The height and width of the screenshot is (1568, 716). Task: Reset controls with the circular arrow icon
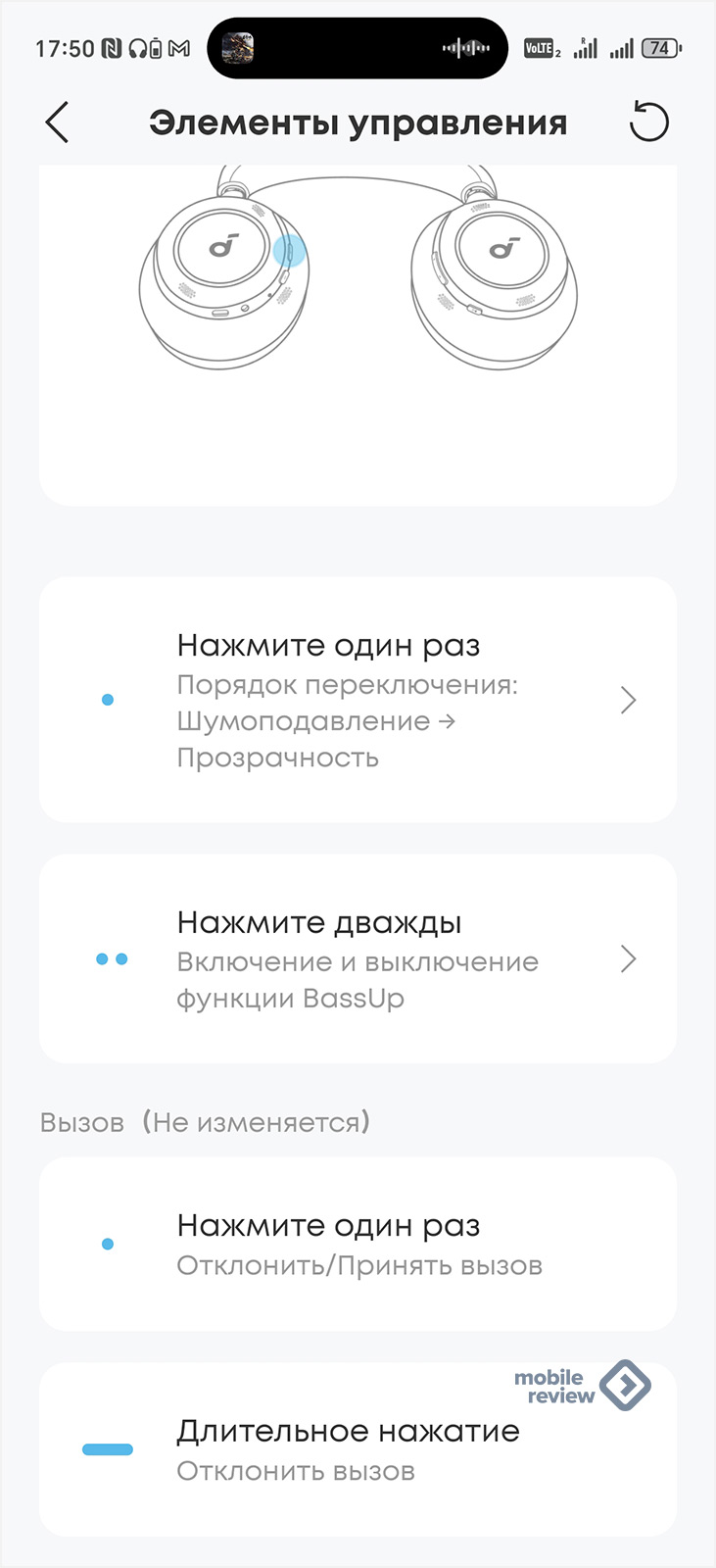pyautogui.click(x=647, y=123)
